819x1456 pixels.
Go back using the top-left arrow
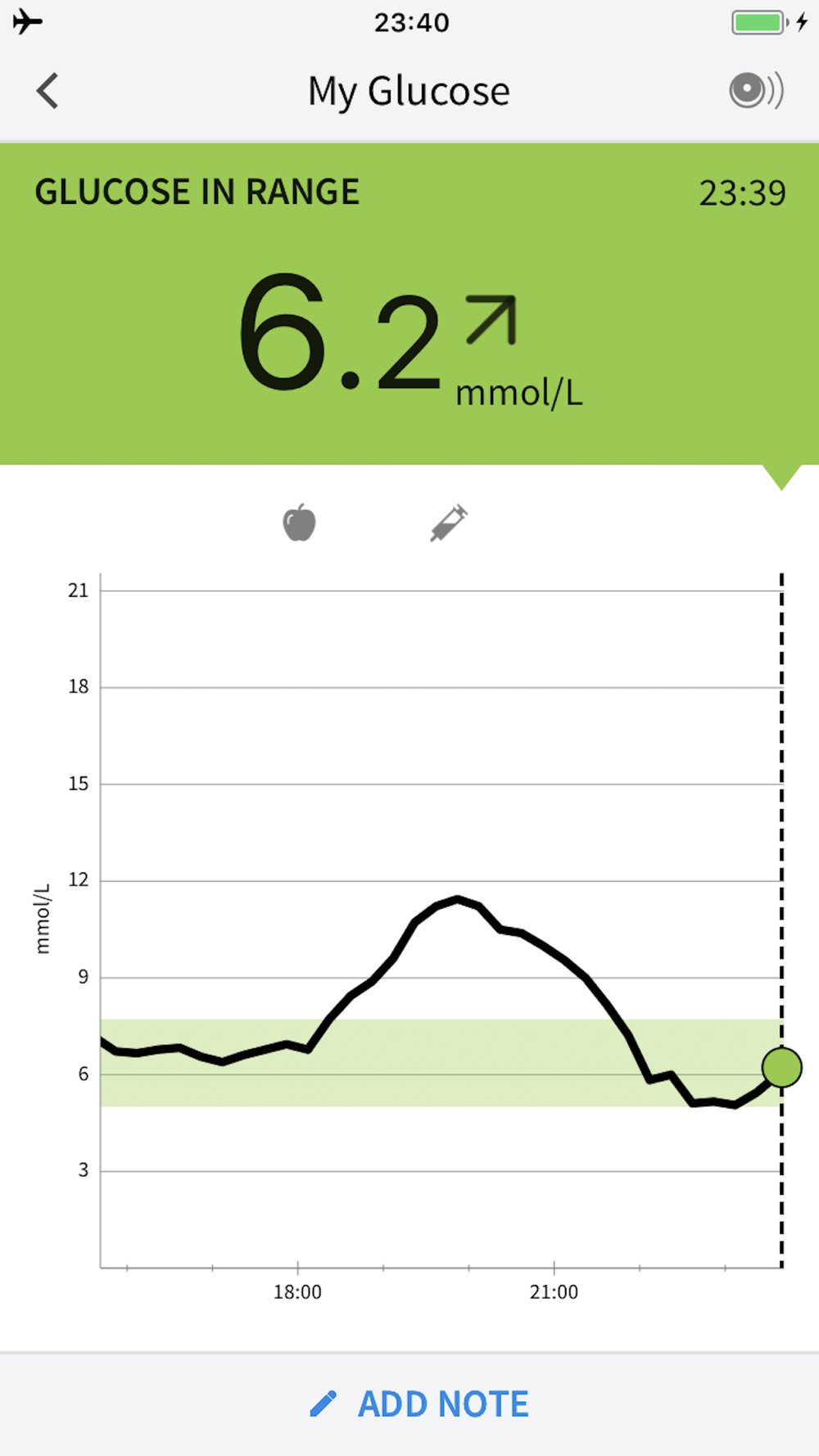pos(48,91)
